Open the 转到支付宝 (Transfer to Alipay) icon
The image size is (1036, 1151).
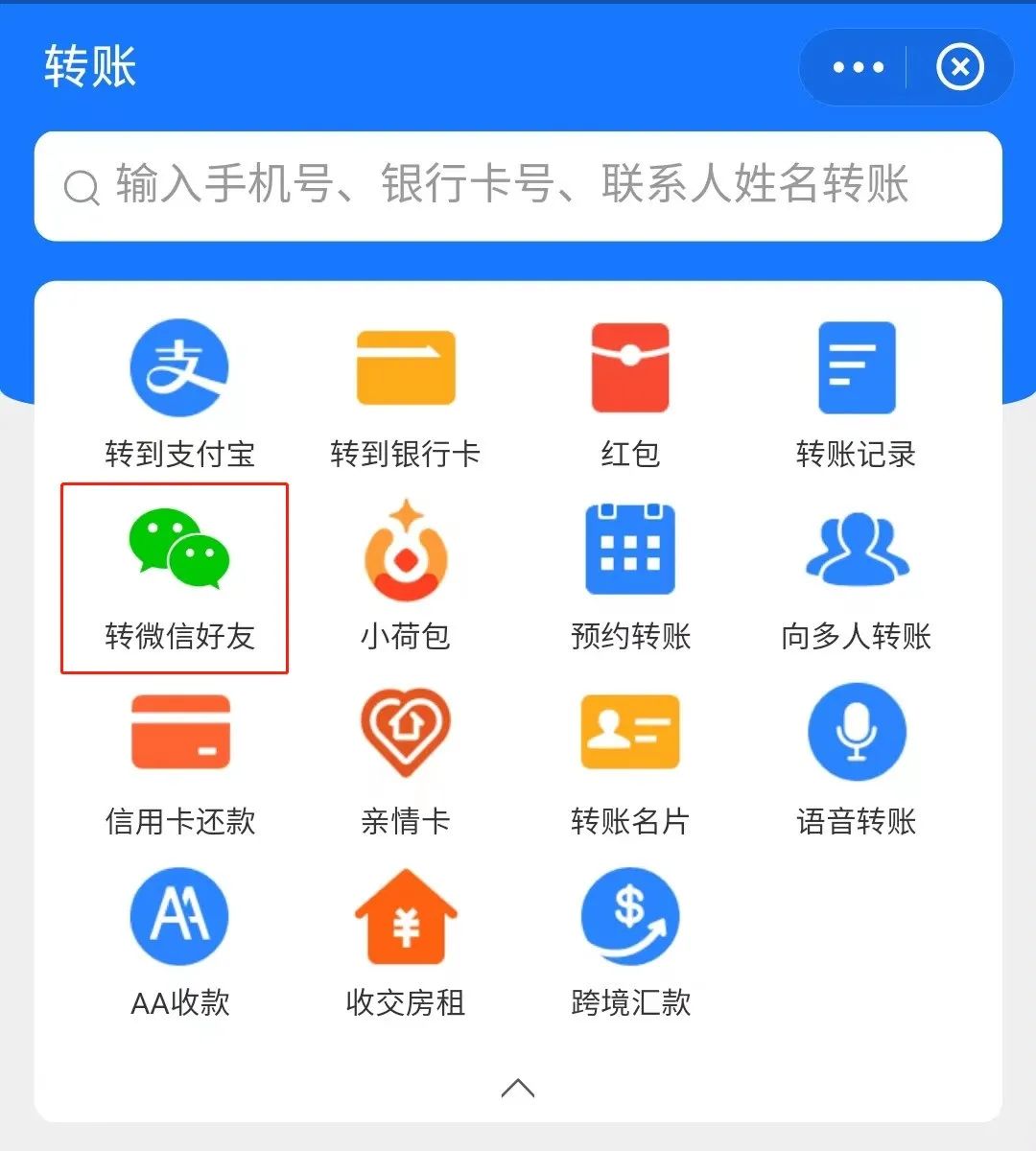178,367
